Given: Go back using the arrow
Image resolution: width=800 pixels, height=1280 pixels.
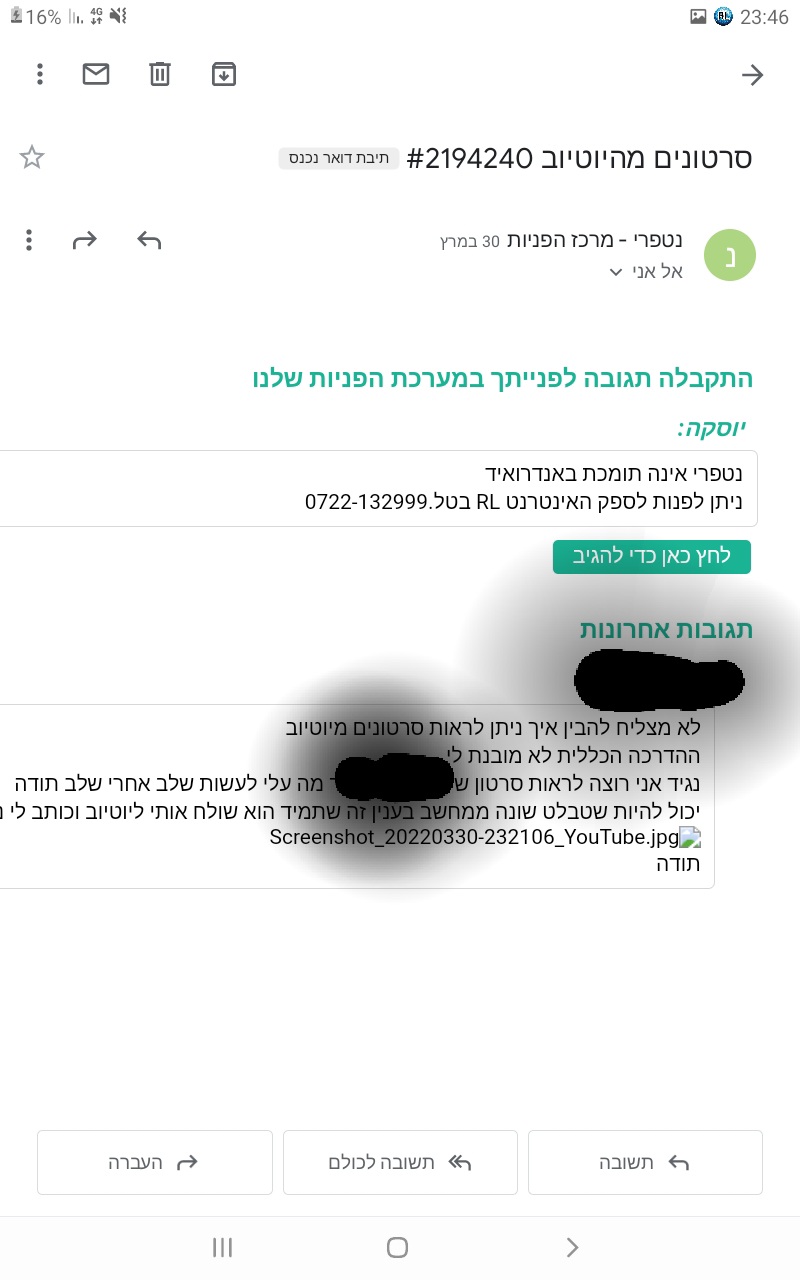Looking at the screenshot, I should pos(752,75).
